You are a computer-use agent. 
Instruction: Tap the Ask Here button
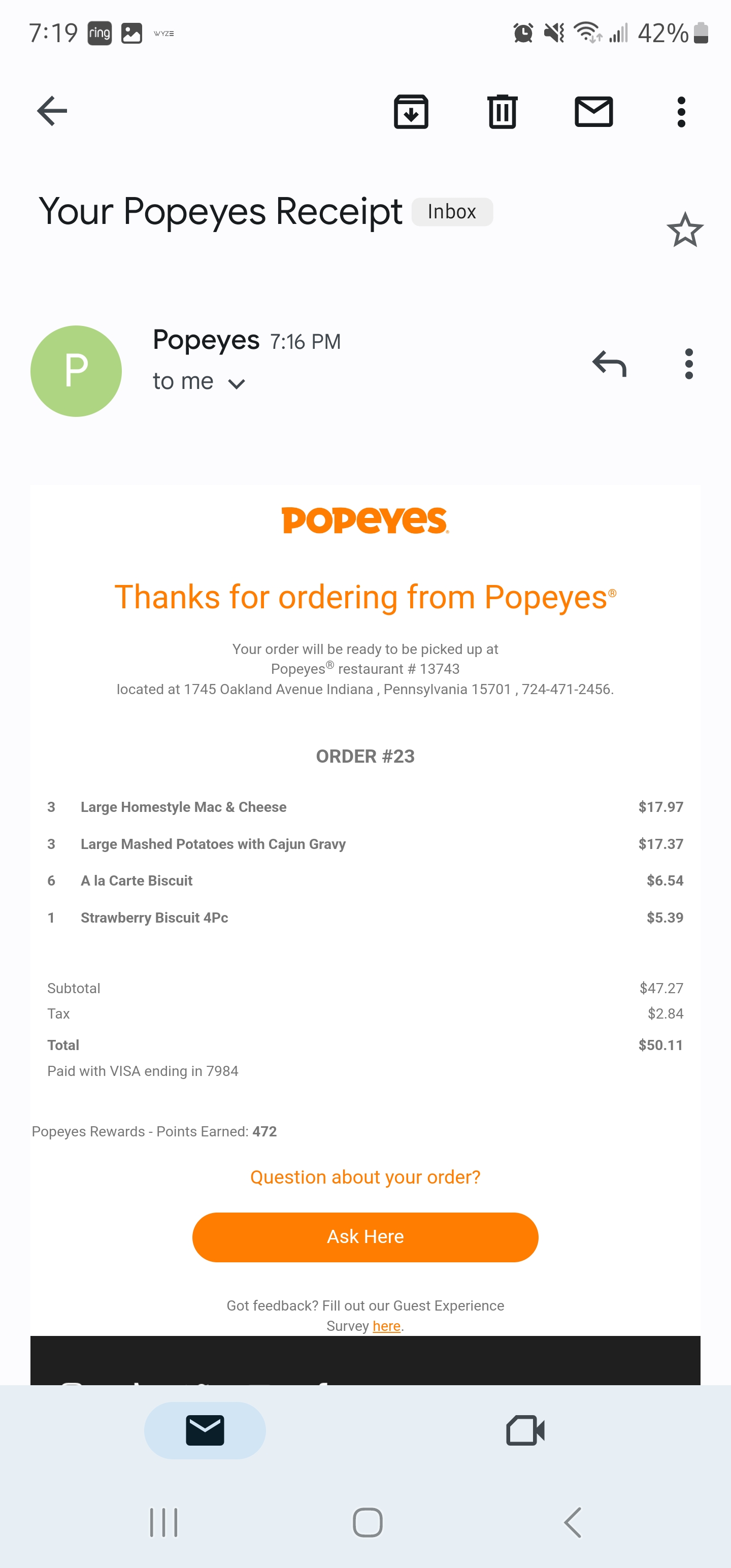(x=365, y=1237)
